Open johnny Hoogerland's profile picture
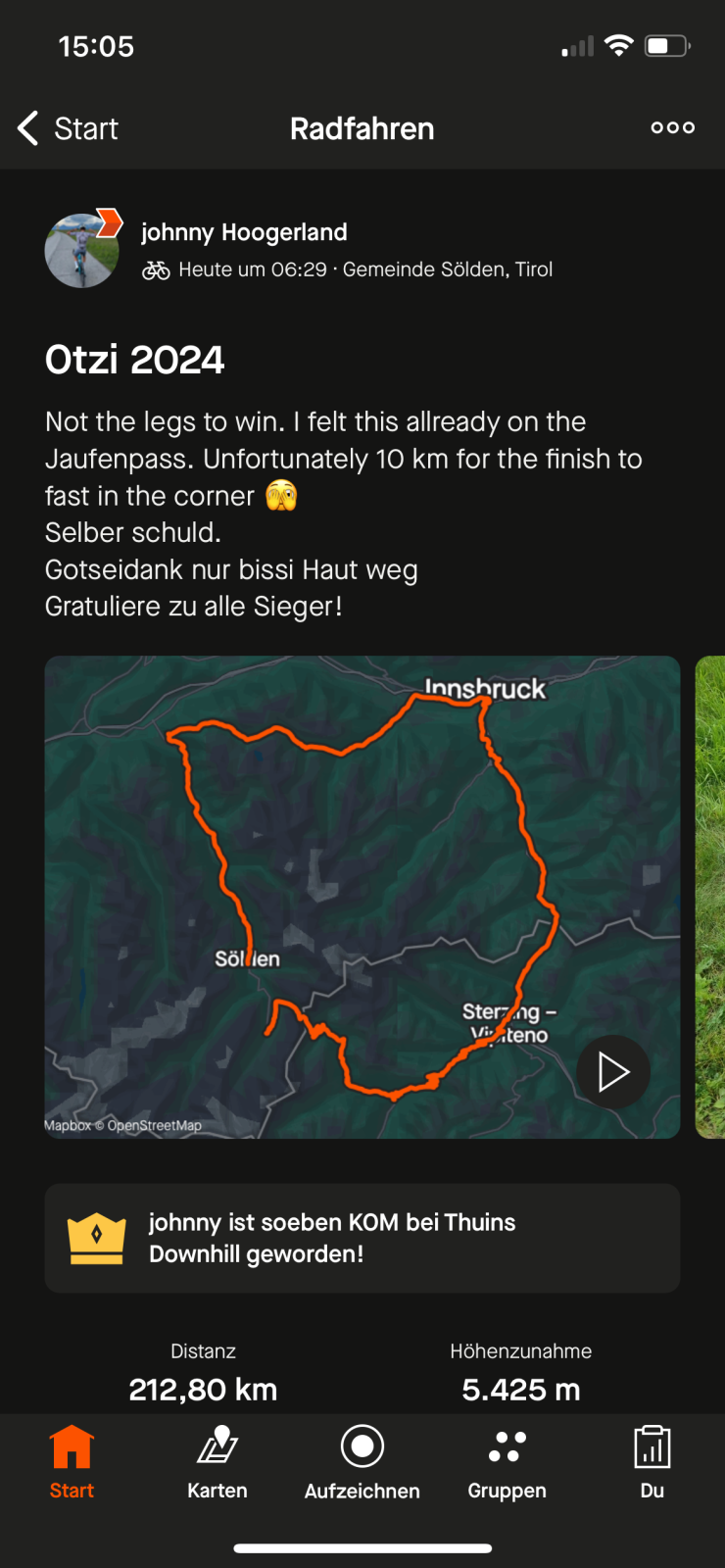 coord(82,251)
